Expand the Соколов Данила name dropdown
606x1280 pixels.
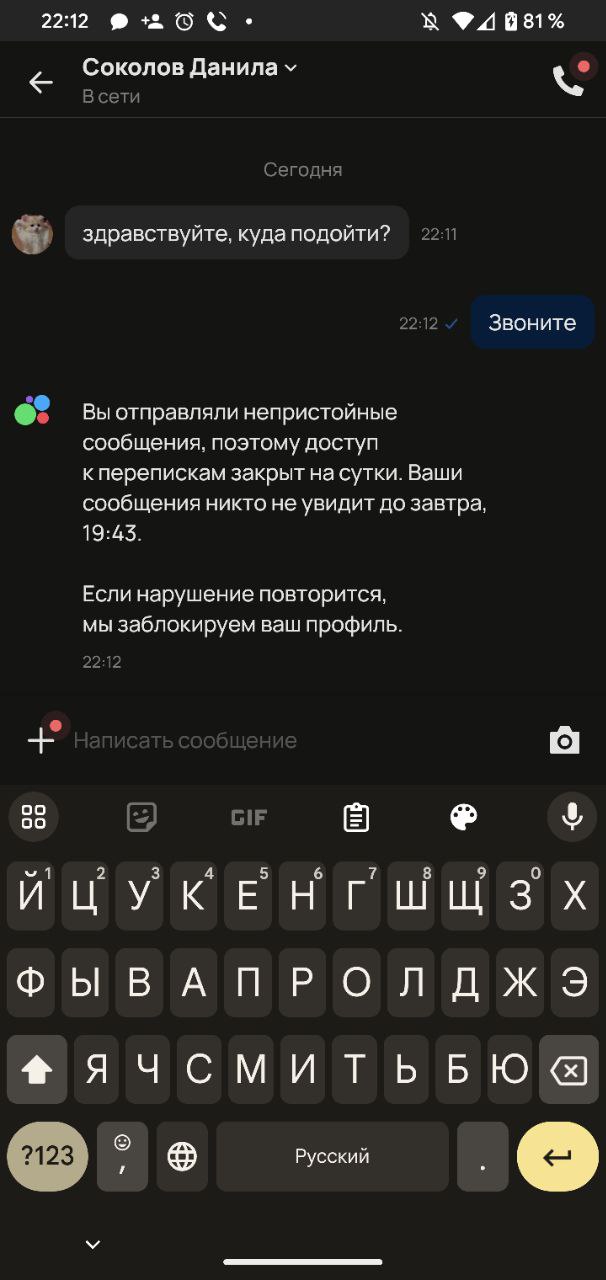tap(291, 68)
